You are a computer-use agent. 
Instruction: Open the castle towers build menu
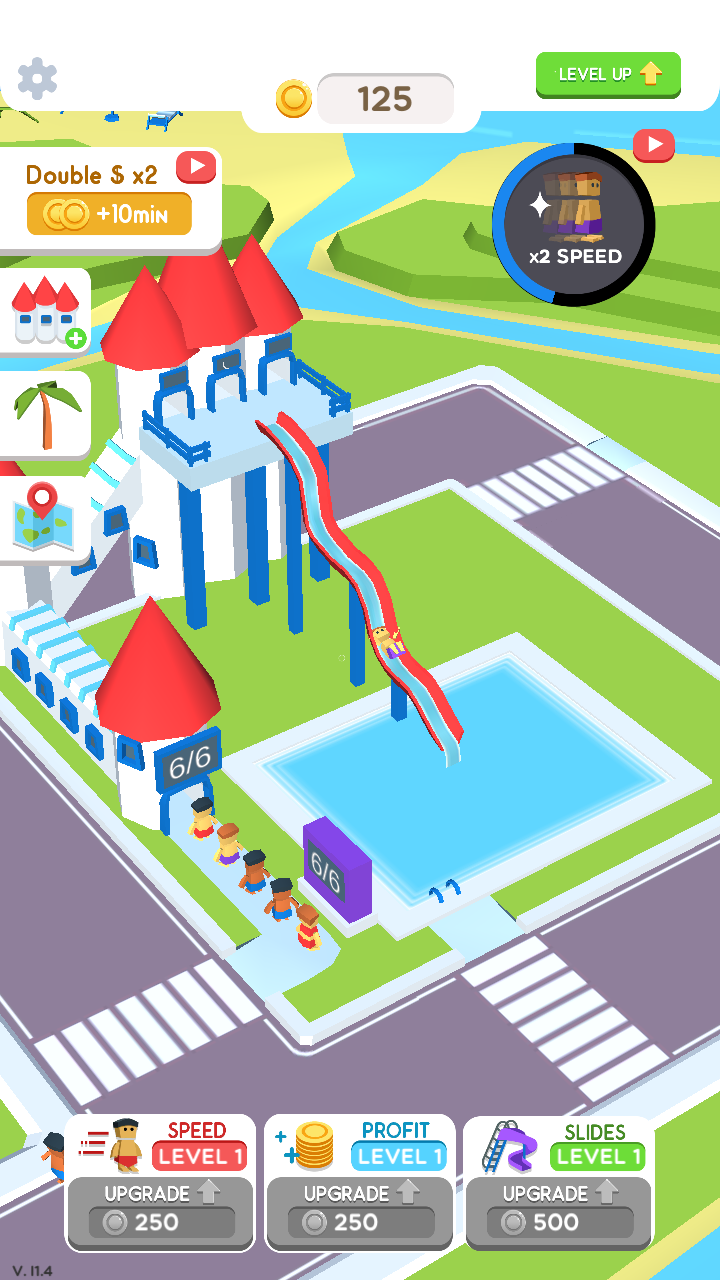coord(45,311)
